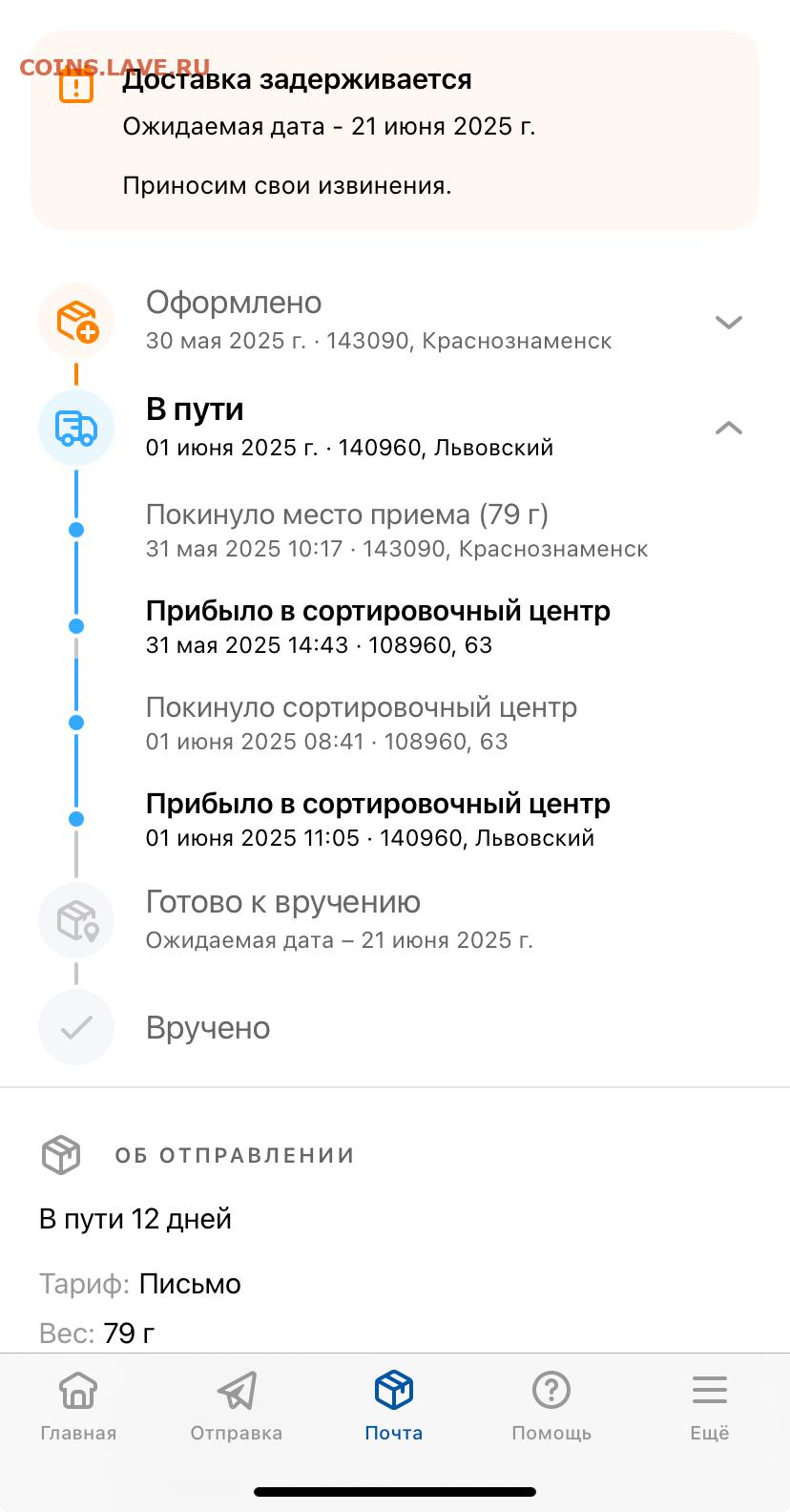Switch to the Главная tab
The width and height of the screenshot is (790, 1512).
coord(78,1405)
